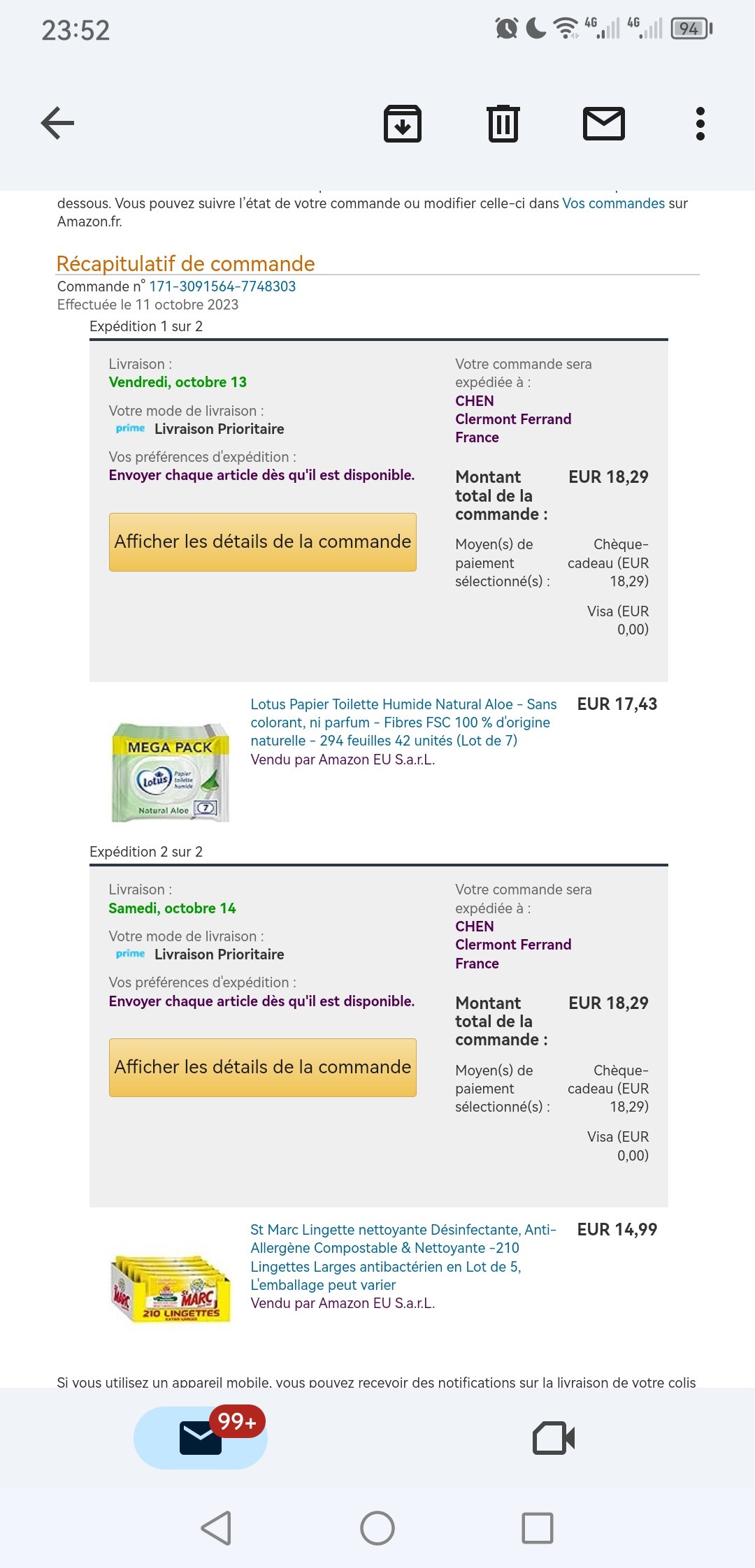Tap the St Marc lingettes product image
This screenshot has height=1568, width=755.
(171, 1288)
